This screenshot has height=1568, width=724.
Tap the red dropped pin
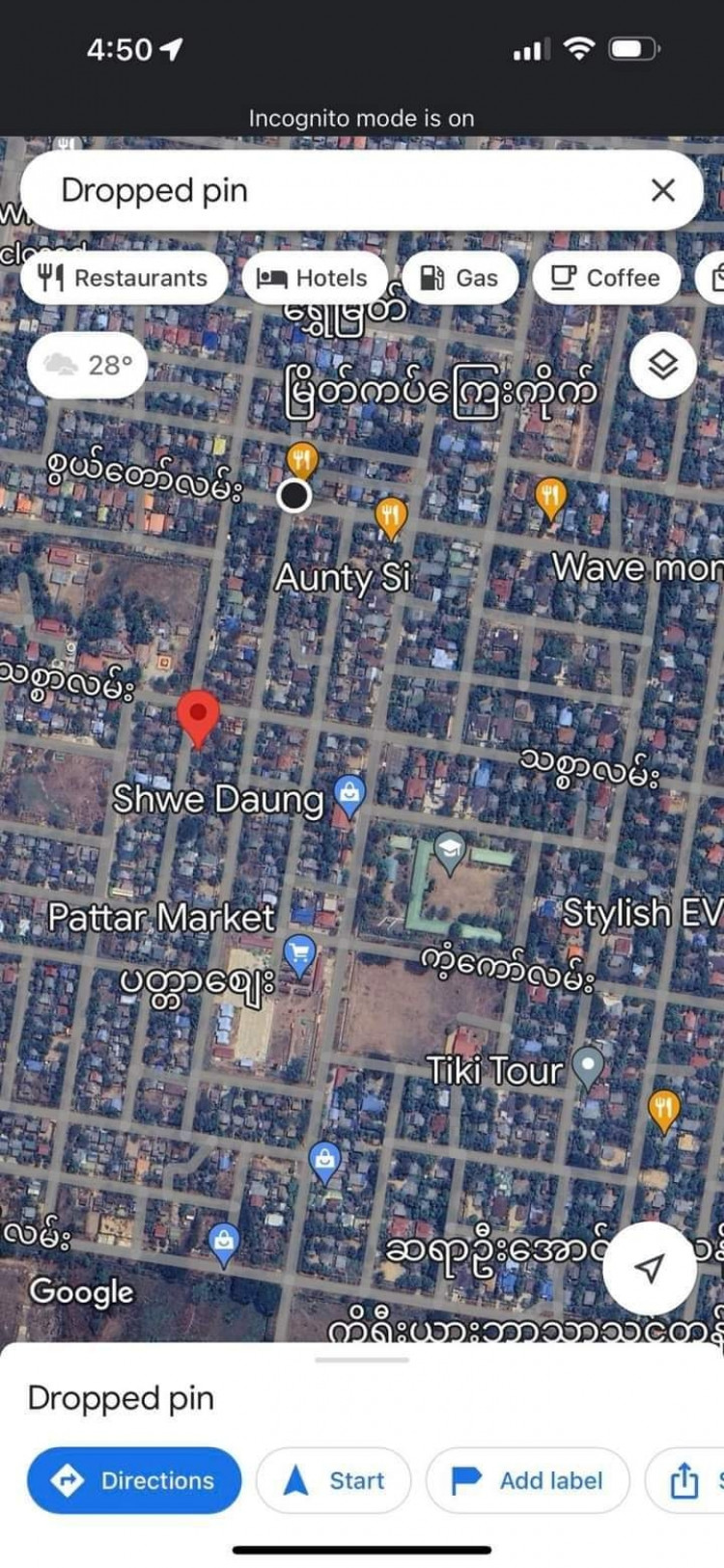pos(198,717)
